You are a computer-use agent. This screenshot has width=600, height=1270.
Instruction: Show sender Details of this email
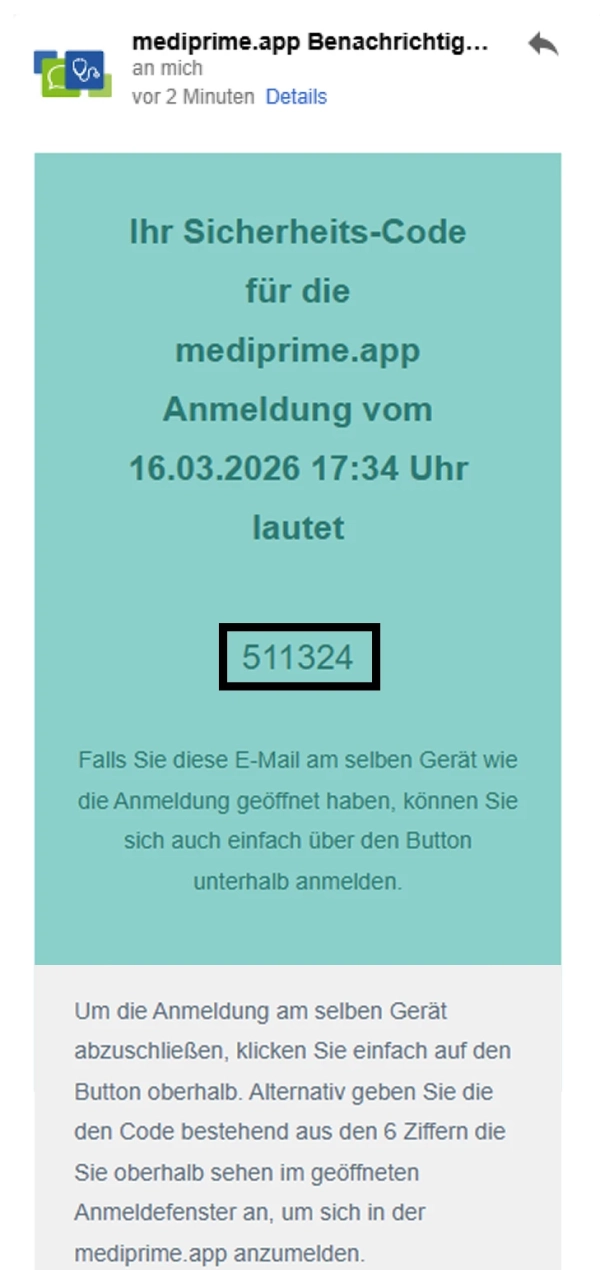pos(296,97)
